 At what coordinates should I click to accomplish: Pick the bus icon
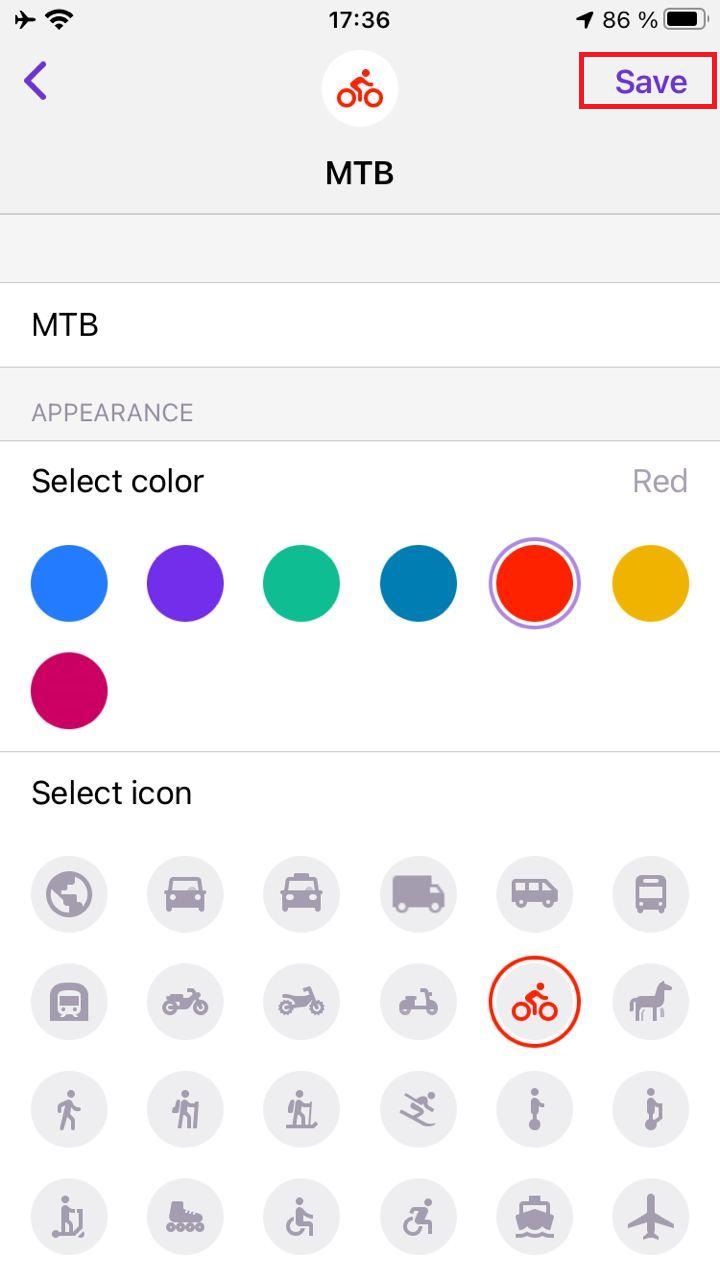tap(650, 894)
